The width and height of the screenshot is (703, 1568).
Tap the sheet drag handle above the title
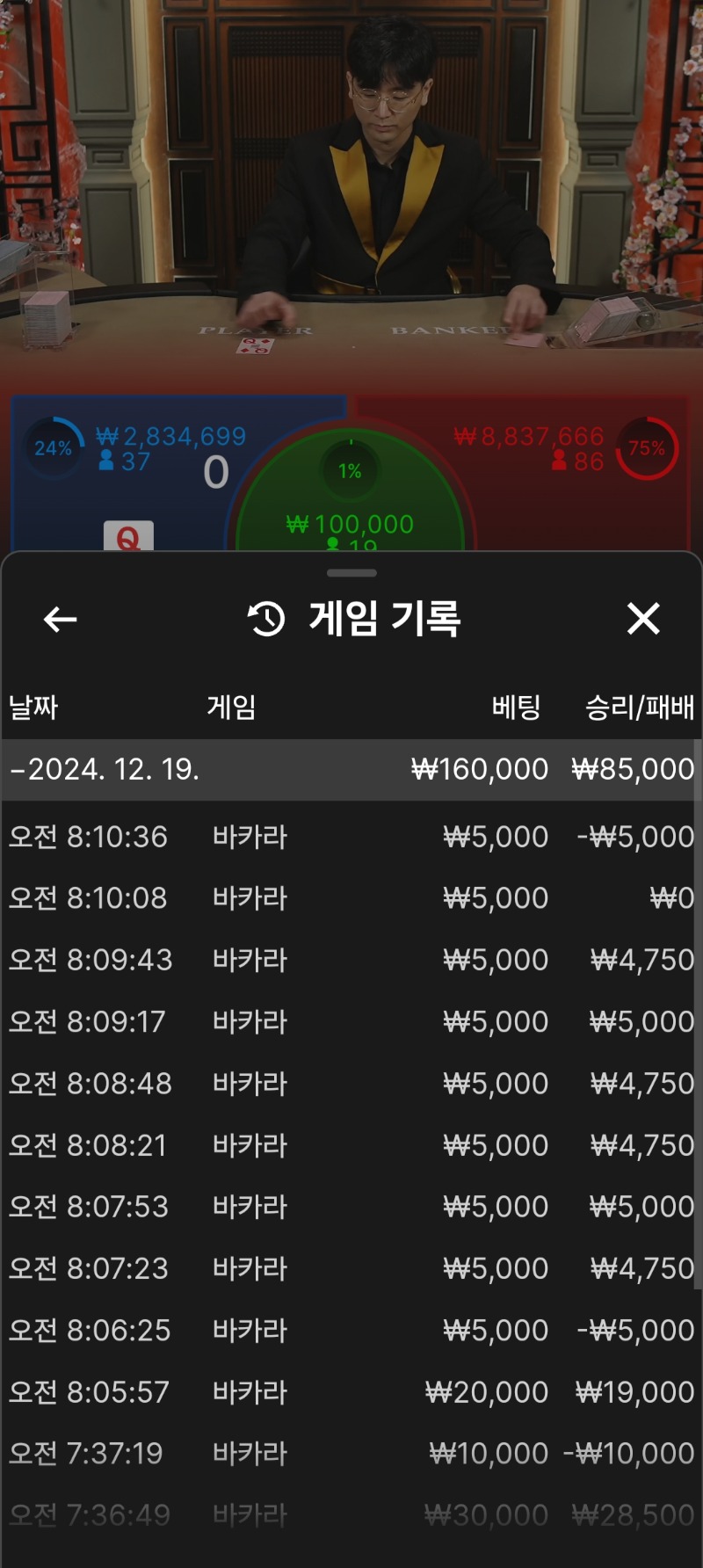pyautogui.click(x=351, y=573)
